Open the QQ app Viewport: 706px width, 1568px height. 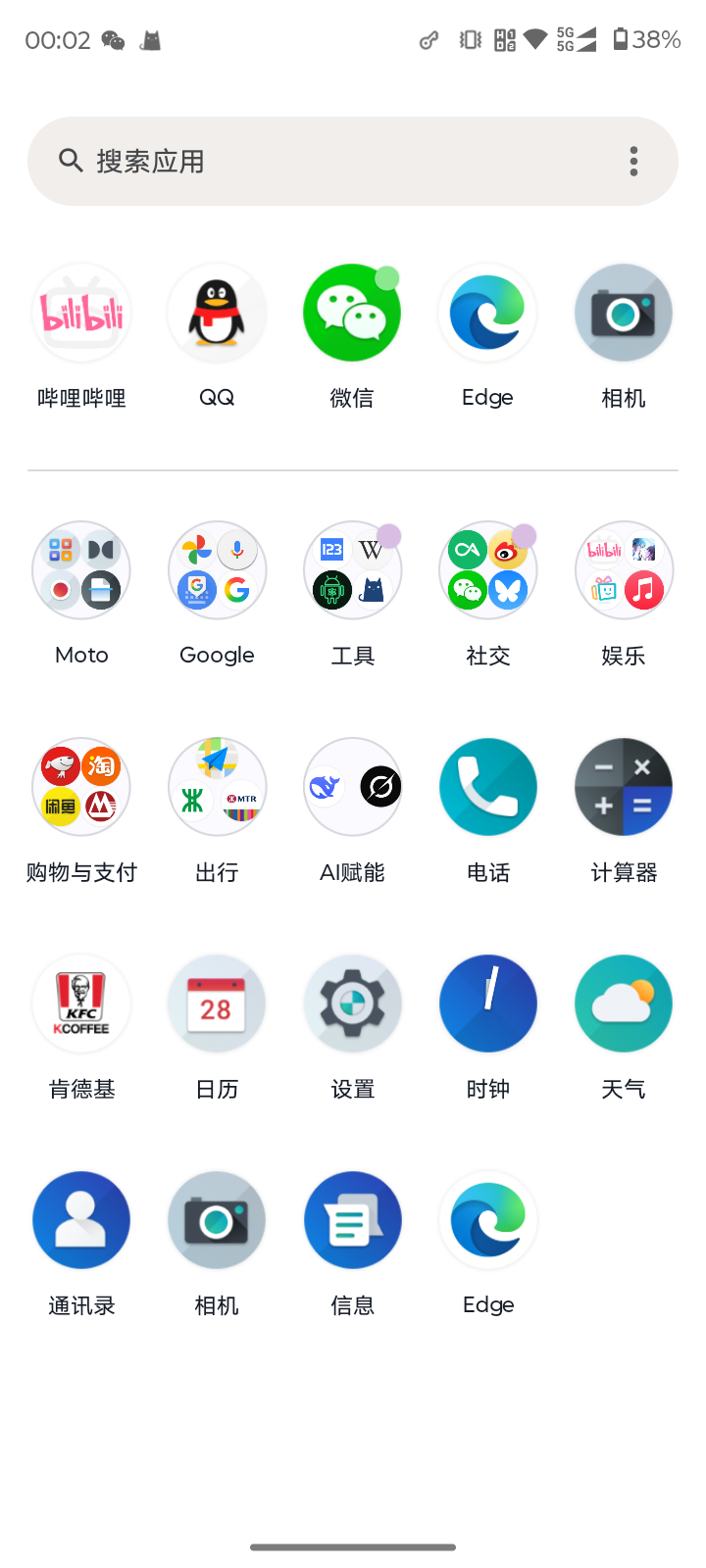tap(217, 314)
